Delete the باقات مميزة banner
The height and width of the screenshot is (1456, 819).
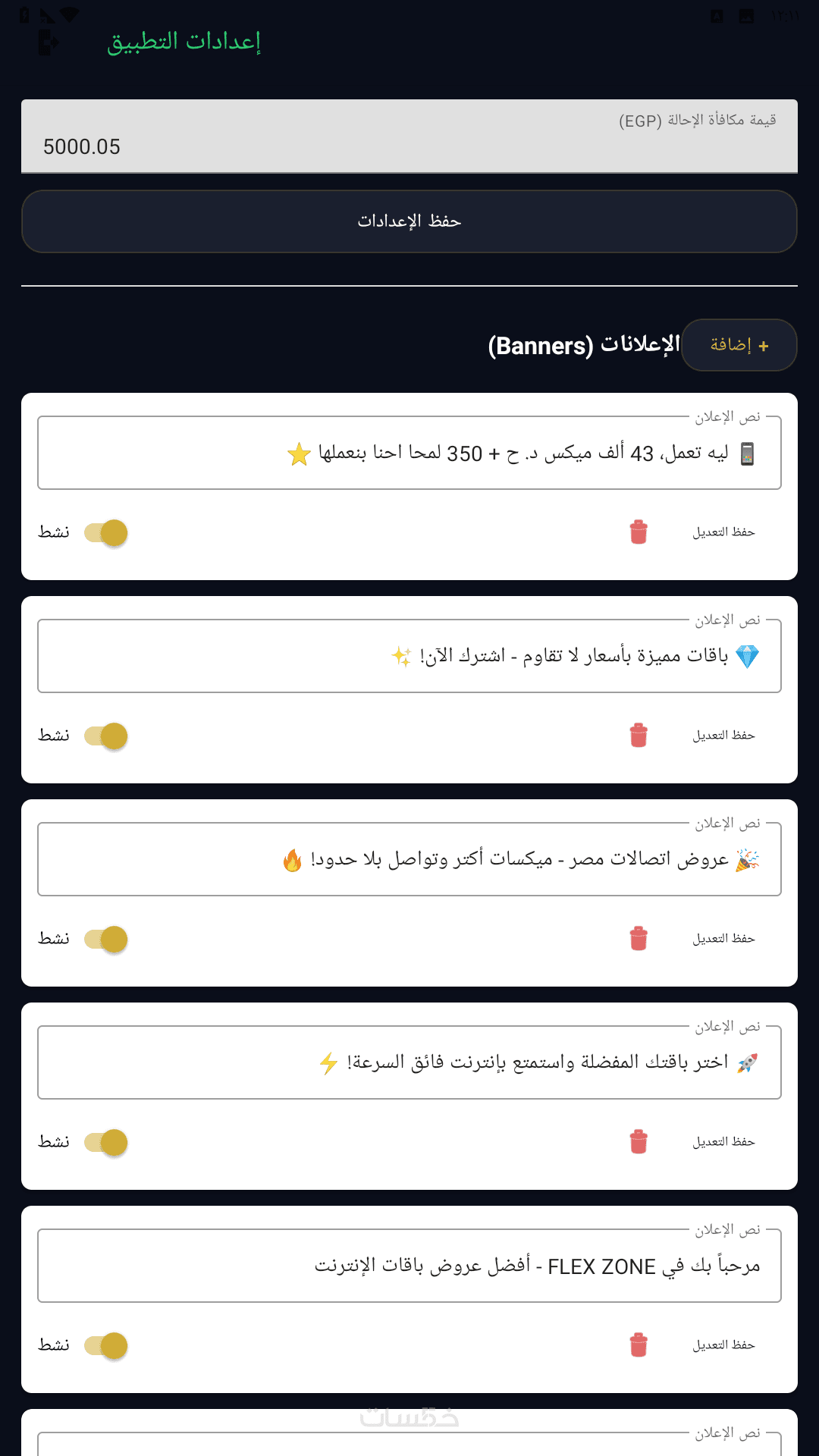(639, 736)
